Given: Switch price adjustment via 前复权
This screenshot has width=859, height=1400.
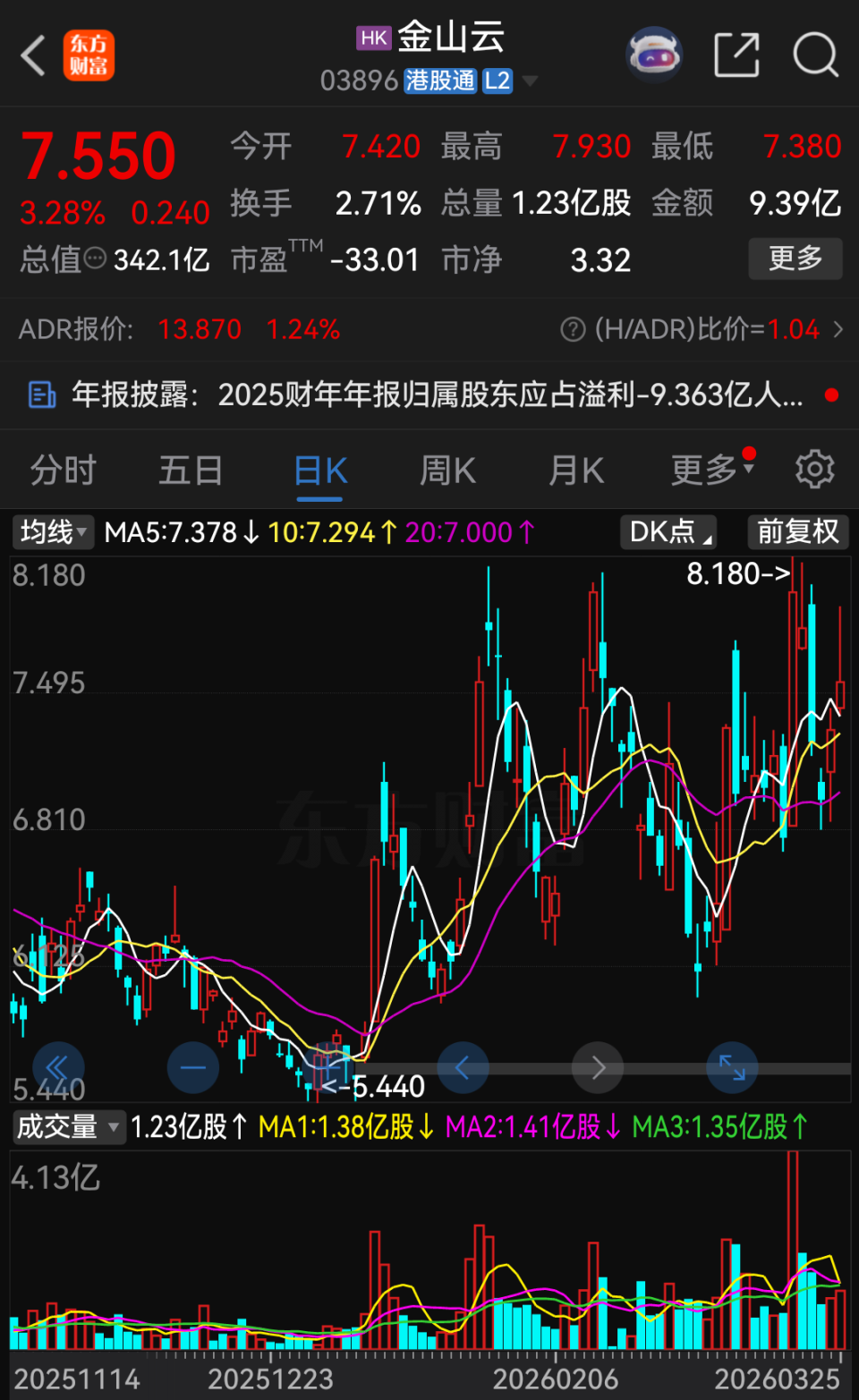Looking at the screenshot, I should tap(797, 531).
